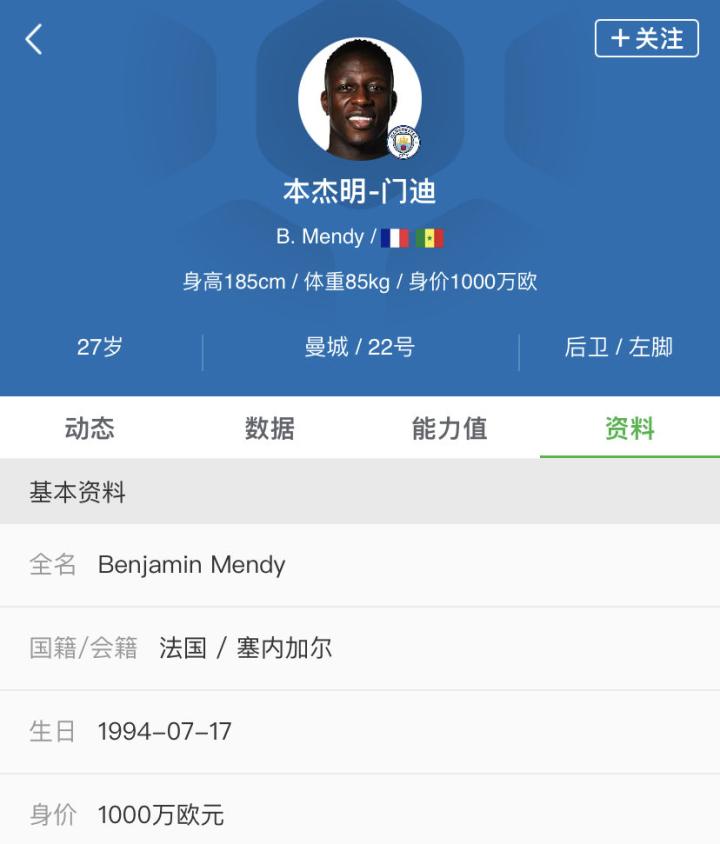Switch to the 数据 tab

[x=270, y=429]
